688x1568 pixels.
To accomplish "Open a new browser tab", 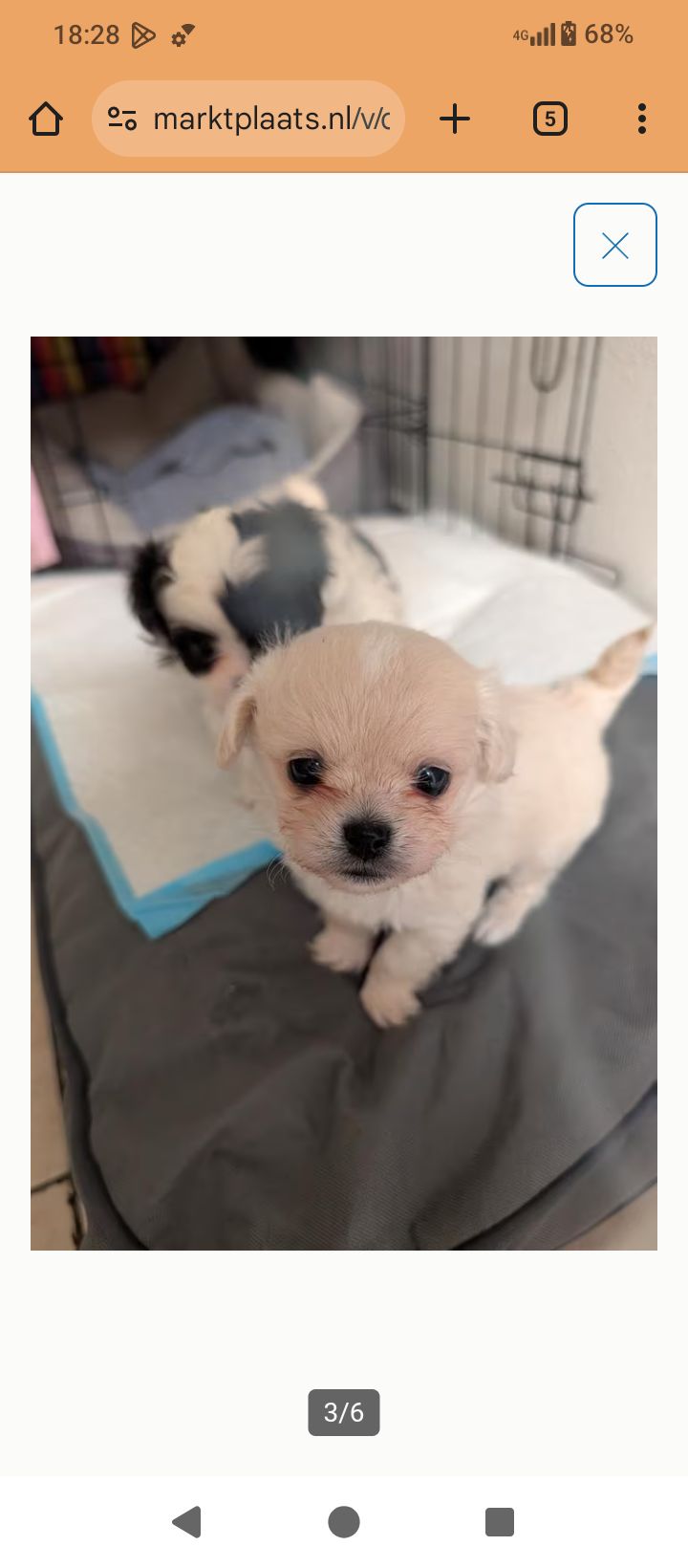I will pyautogui.click(x=455, y=120).
